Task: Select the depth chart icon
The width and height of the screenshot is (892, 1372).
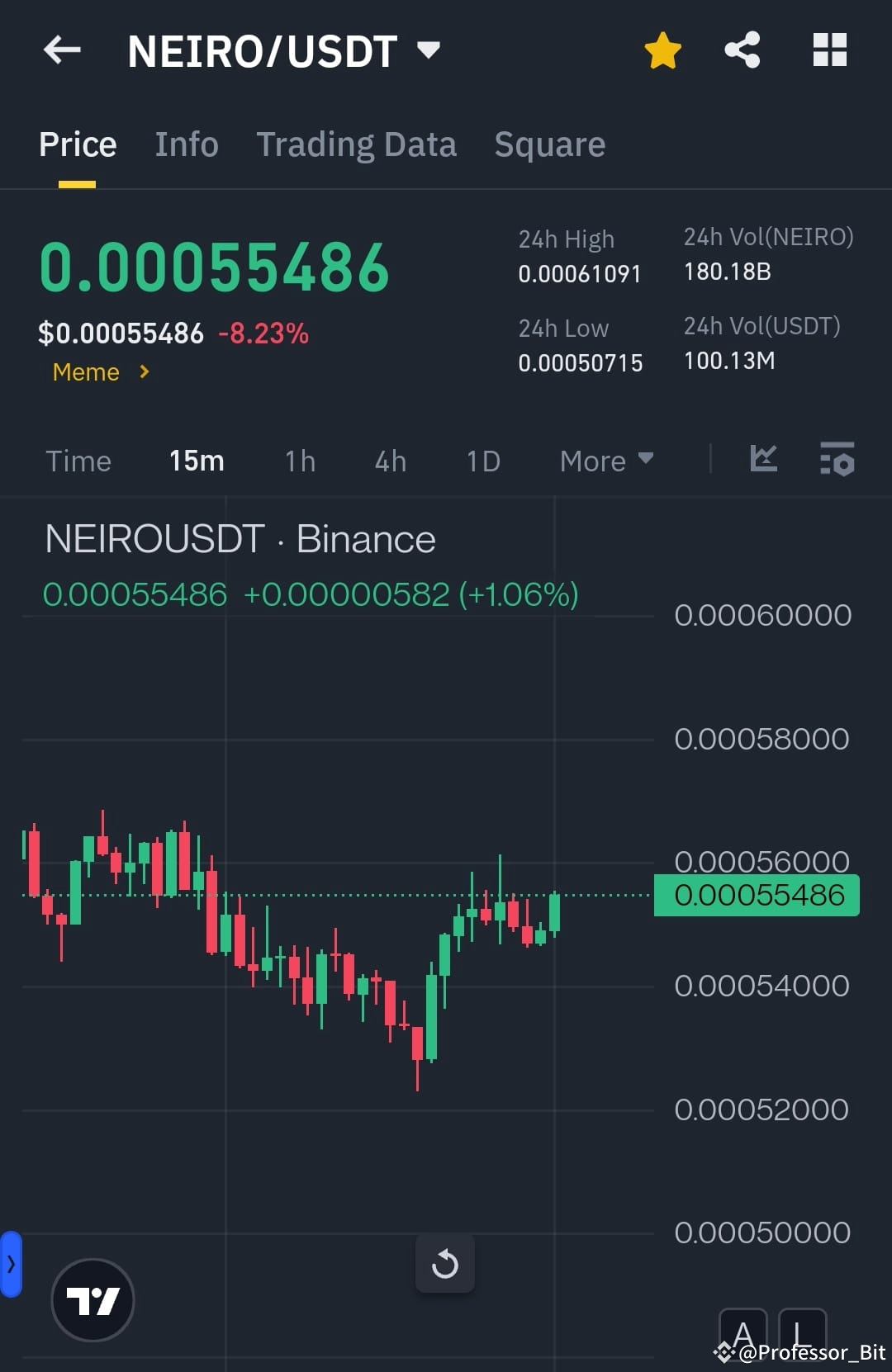Action: coord(762,460)
